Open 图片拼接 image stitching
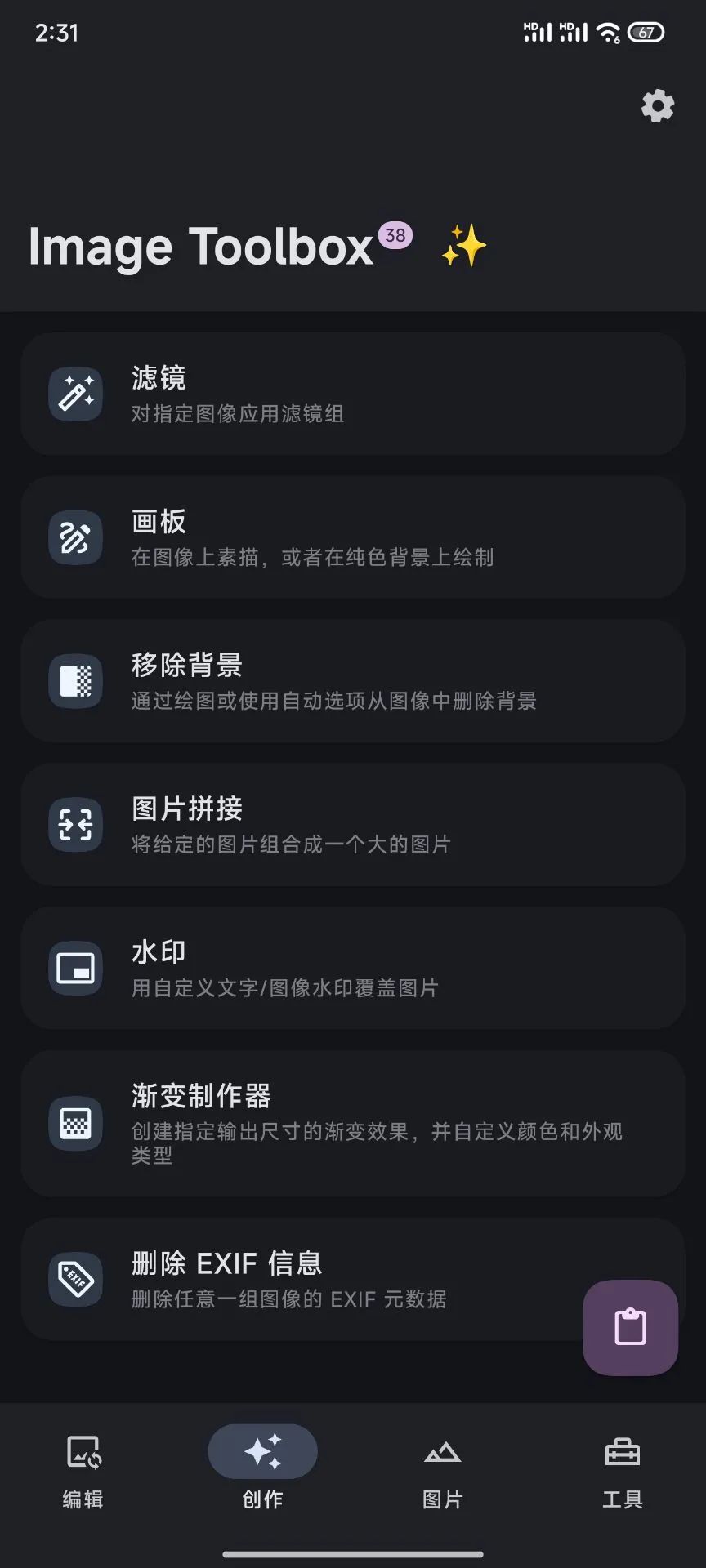Viewport: 706px width, 1568px height. [x=353, y=825]
